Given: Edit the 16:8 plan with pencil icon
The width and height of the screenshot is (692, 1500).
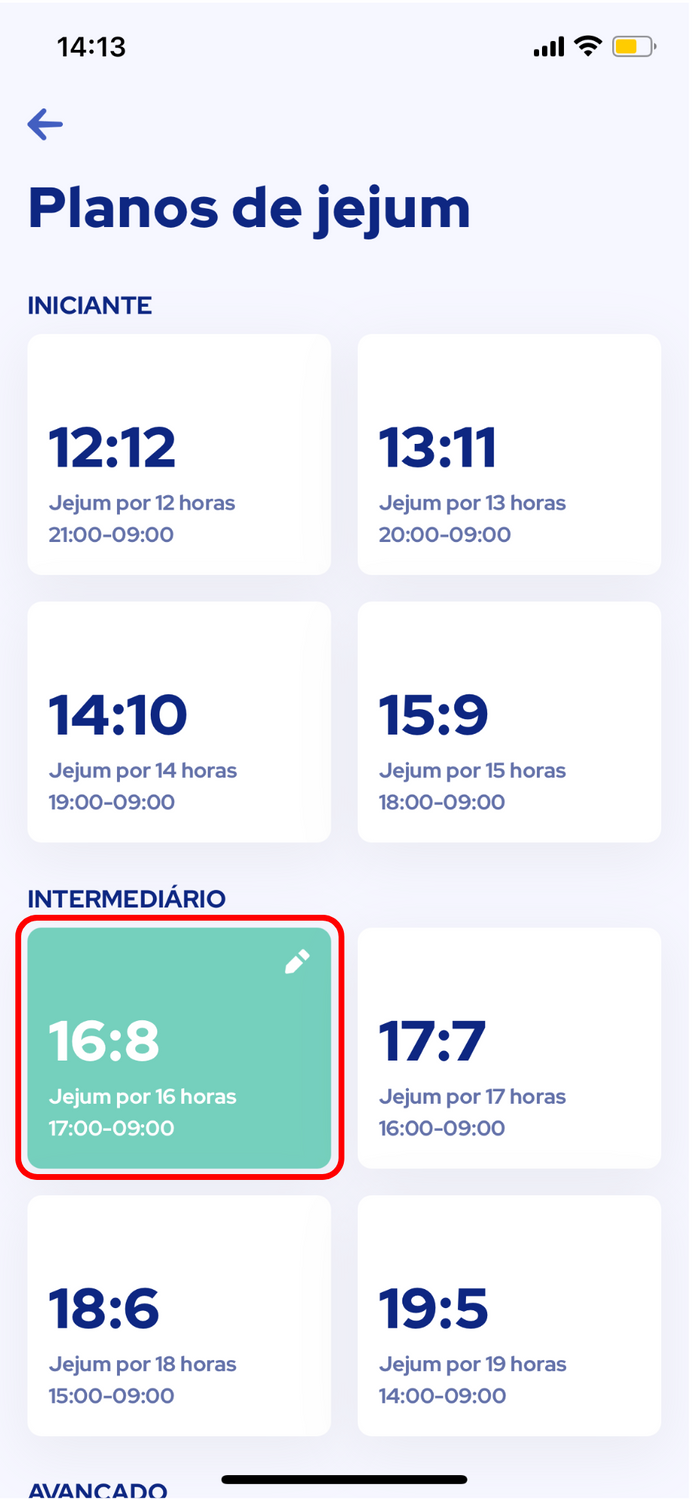Looking at the screenshot, I should pyautogui.click(x=297, y=962).
